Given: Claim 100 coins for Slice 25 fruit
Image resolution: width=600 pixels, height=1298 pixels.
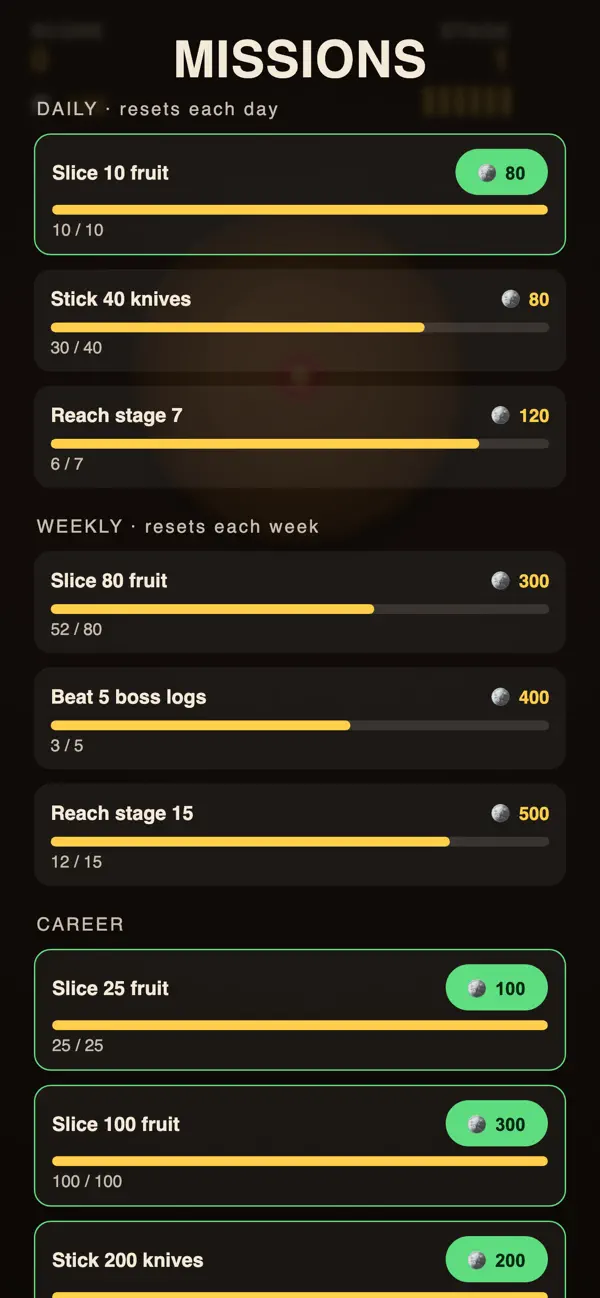Looking at the screenshot, I should coord(496,988).
